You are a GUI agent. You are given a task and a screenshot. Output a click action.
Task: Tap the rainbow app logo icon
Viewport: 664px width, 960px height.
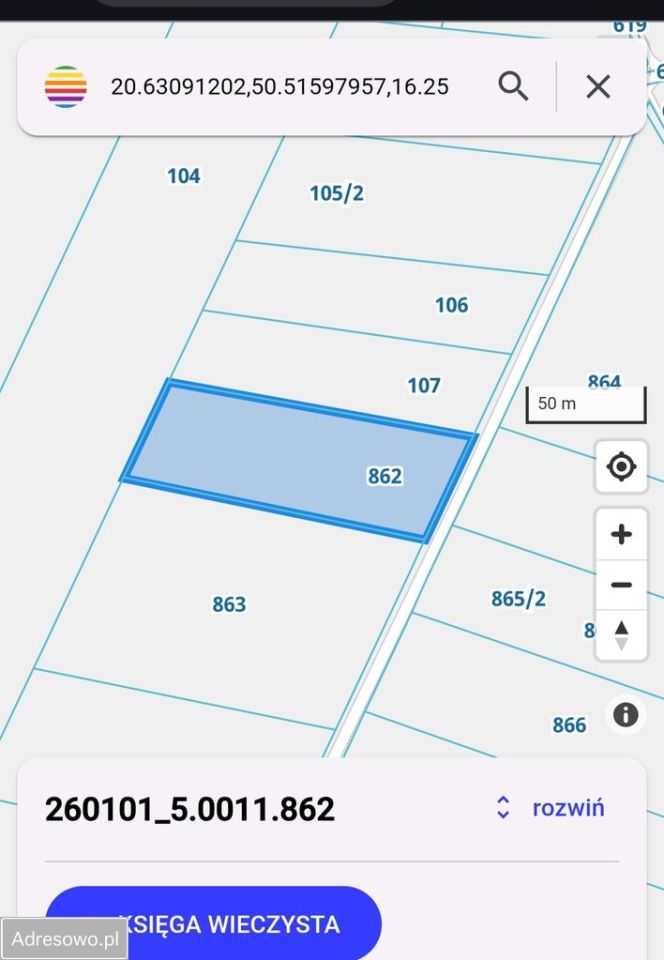[66, 87]
